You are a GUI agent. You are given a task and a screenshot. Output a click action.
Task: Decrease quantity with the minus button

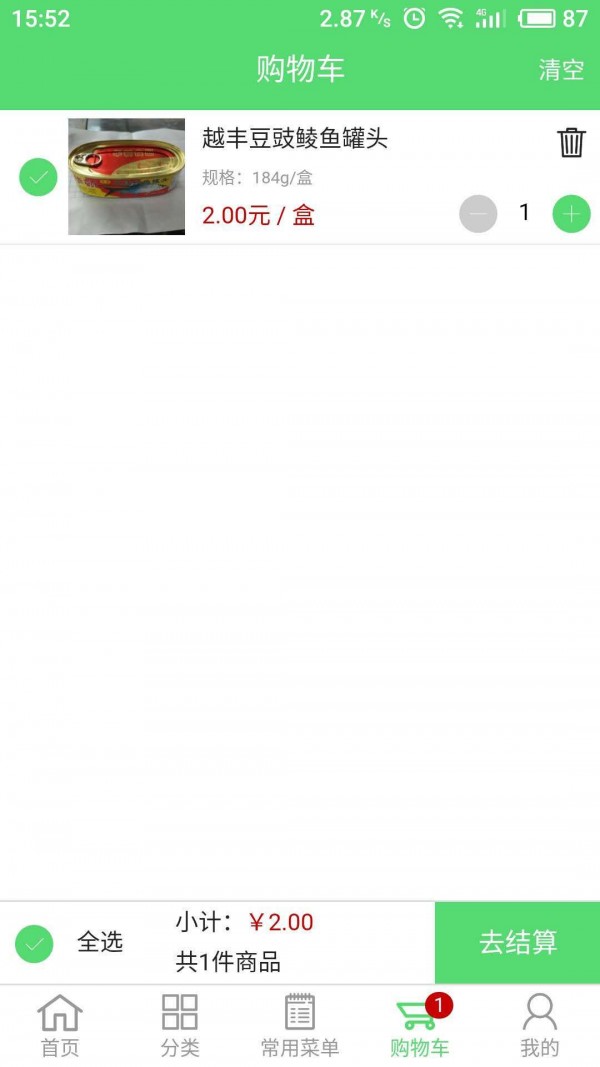click(478, 213)
